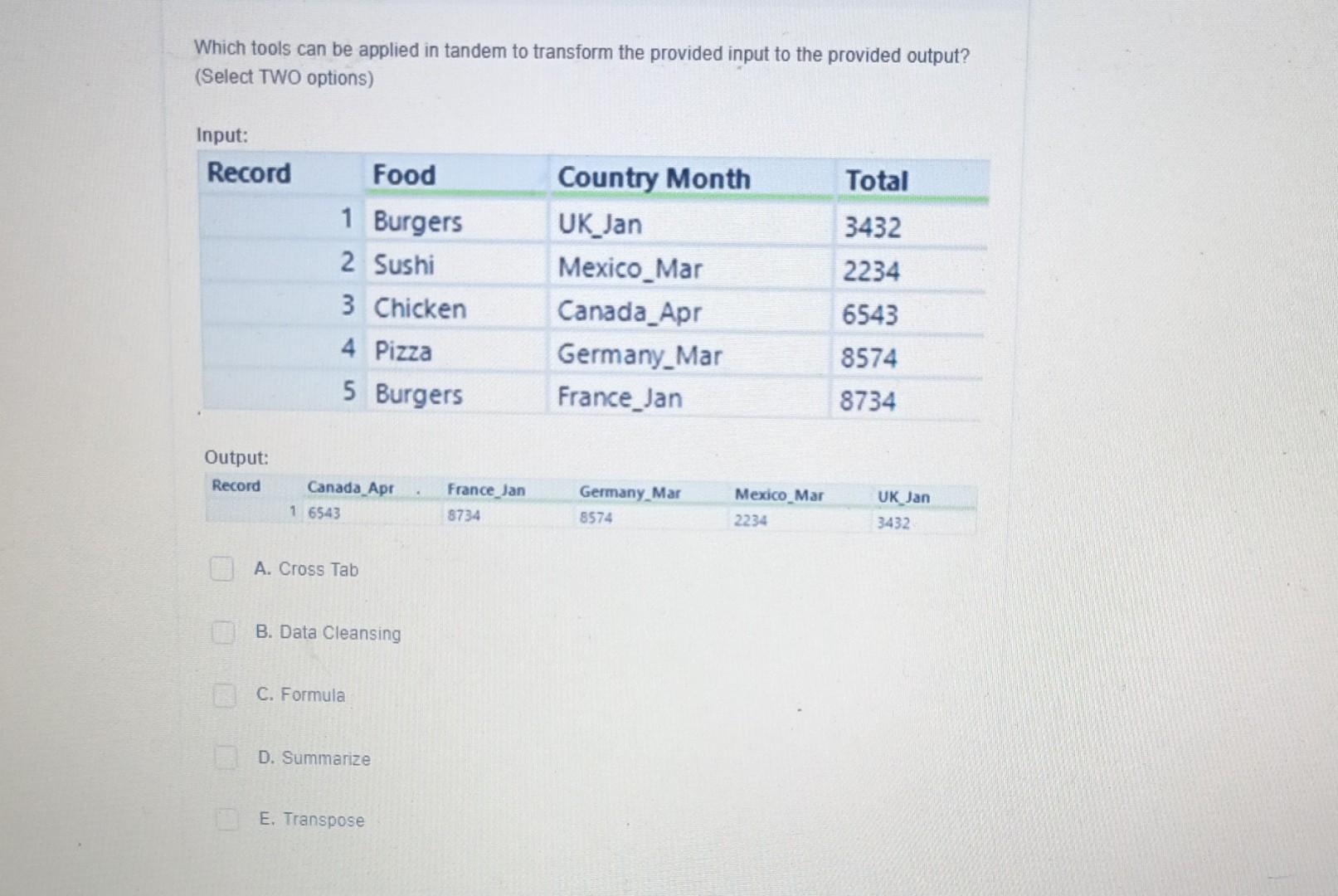Choose the Summarize option
This screenshot has height=896, width=1338.
point(225,757)
